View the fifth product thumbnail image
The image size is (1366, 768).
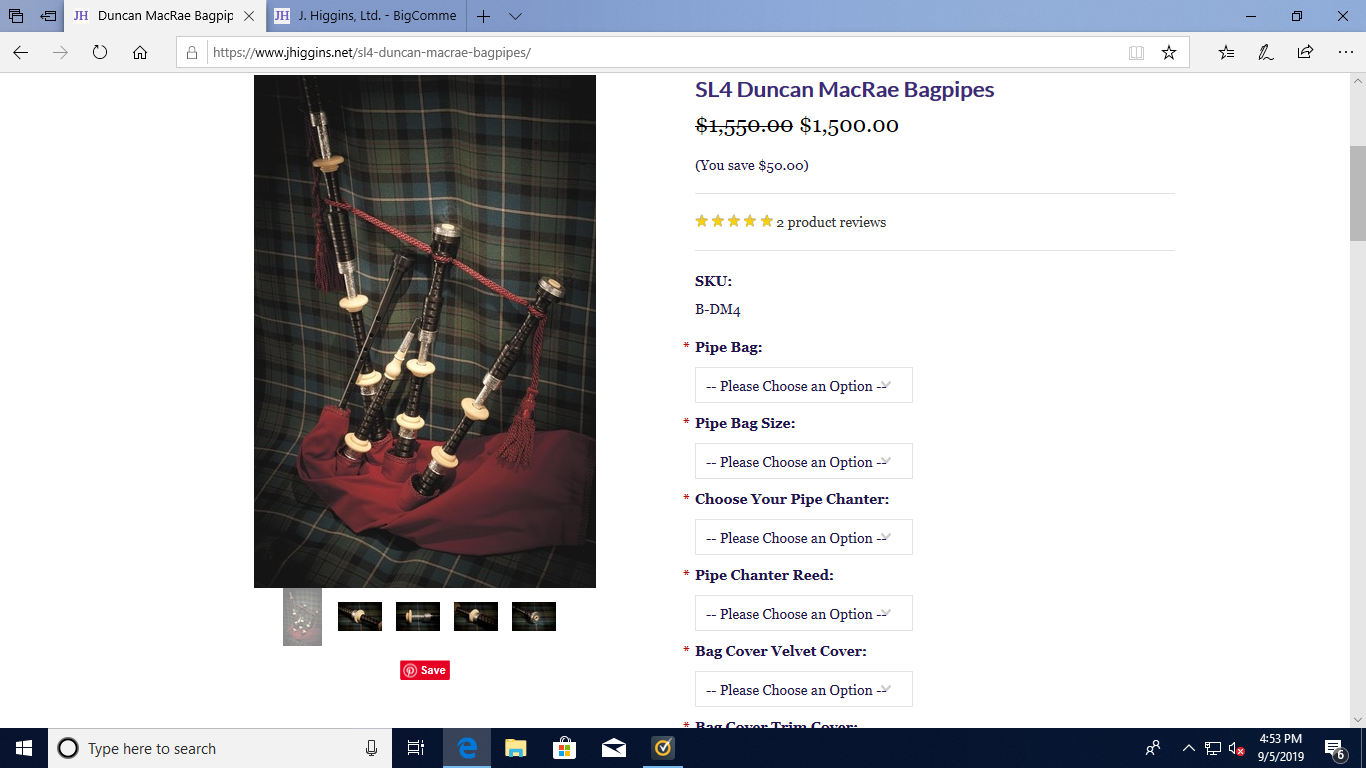534,617
